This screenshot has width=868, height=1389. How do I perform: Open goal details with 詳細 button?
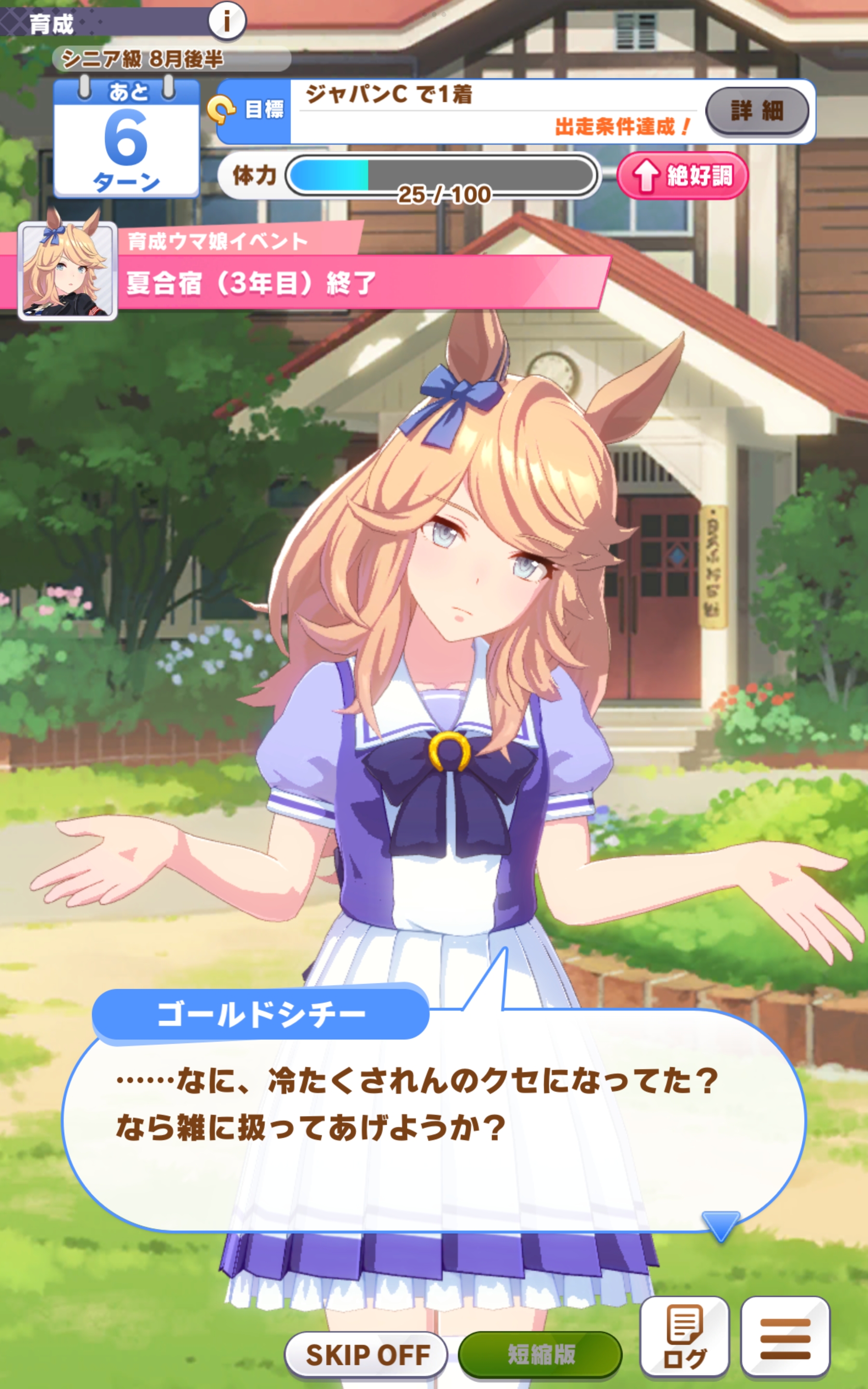tap(757, 110)
